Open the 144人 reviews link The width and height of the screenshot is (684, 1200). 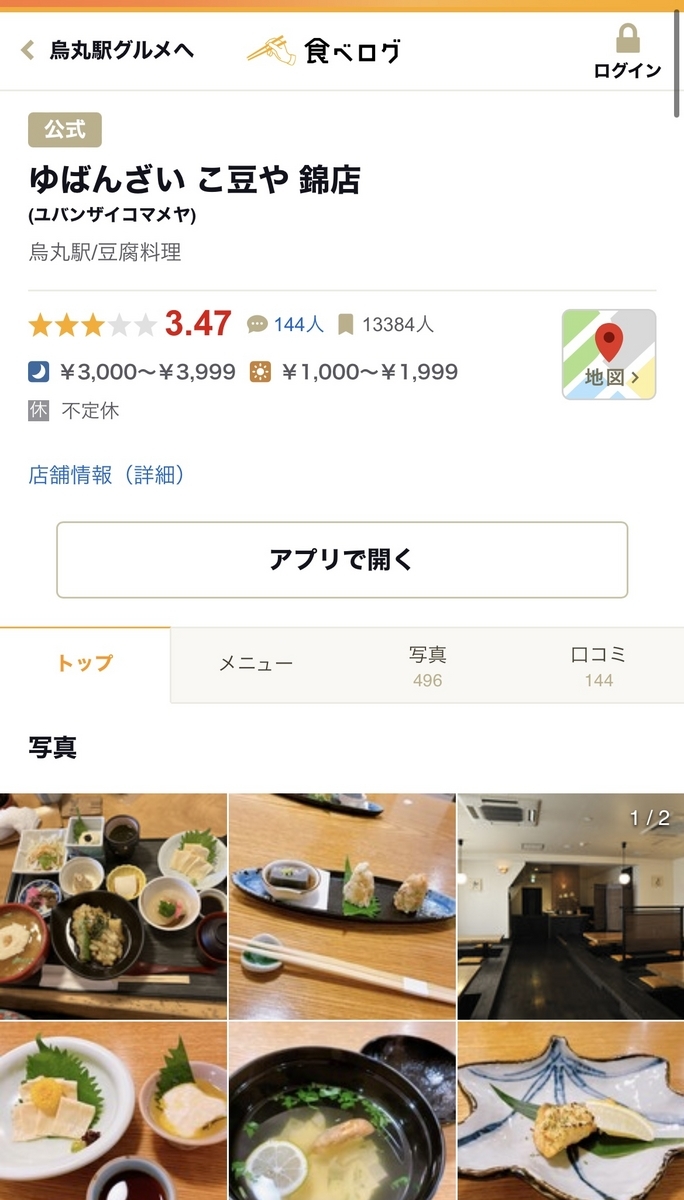286,324
